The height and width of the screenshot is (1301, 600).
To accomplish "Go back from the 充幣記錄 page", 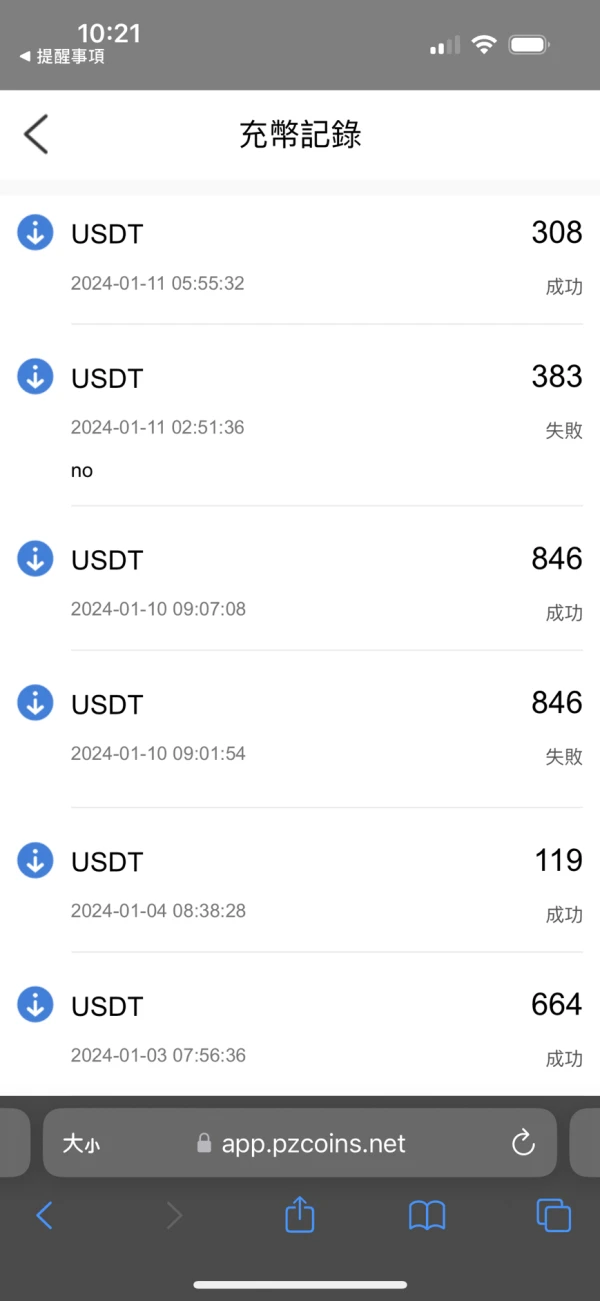I will (36, 134).
